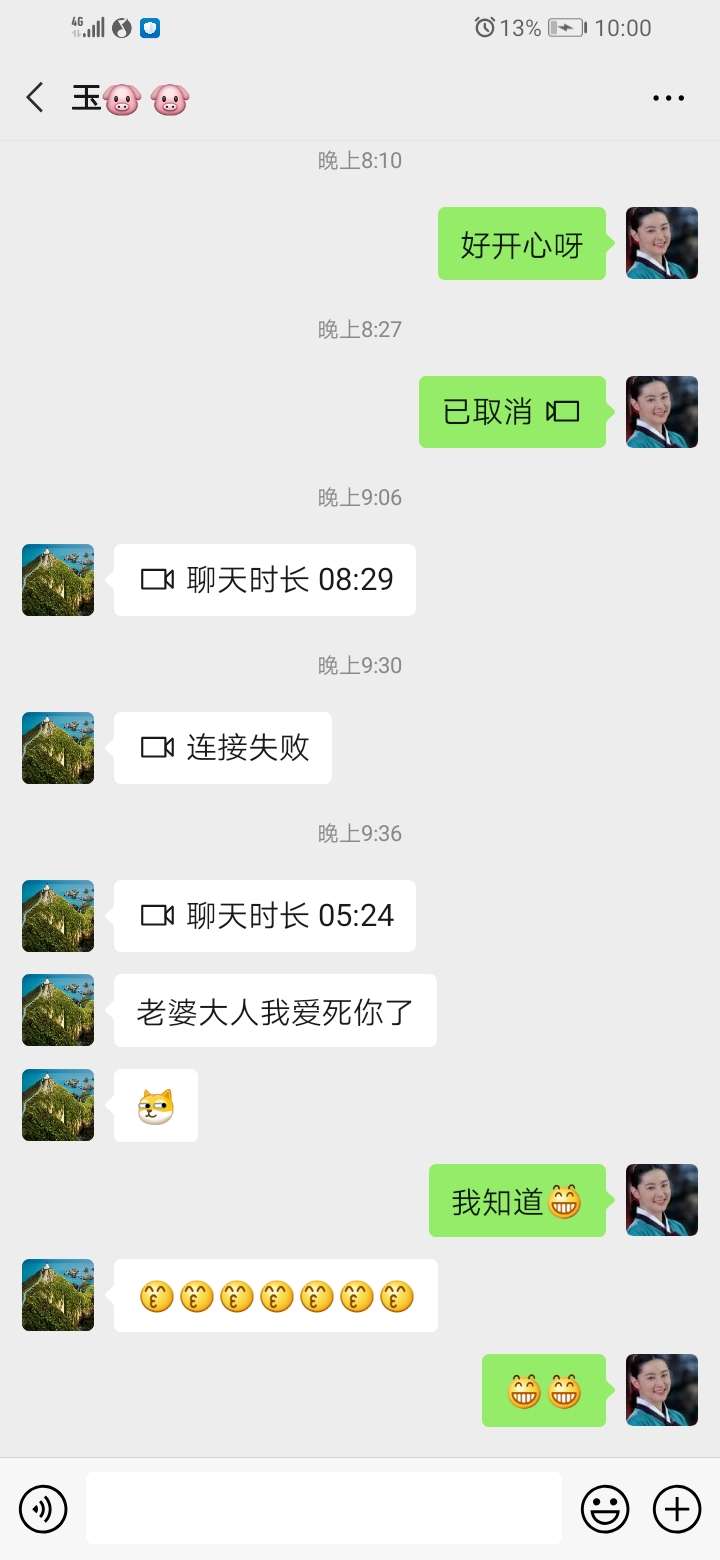Tap the doge sticker message
This screenshot has height=1560, width=720.
[156, 1104]
